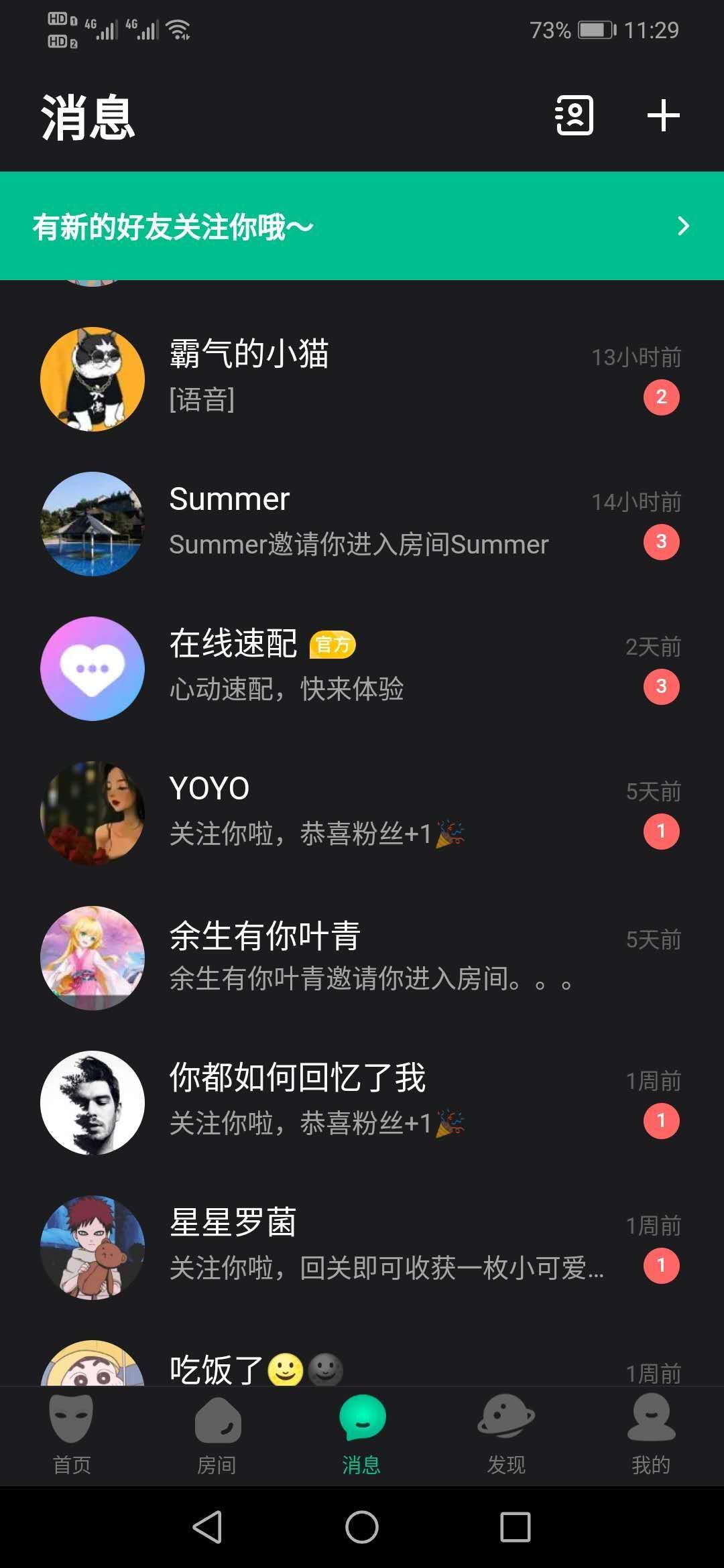The height and width of the screenshot is (1568, 724).
Task: Switch to the 发现 tab
Action: pyautogui.click(x=506, y=1435)
